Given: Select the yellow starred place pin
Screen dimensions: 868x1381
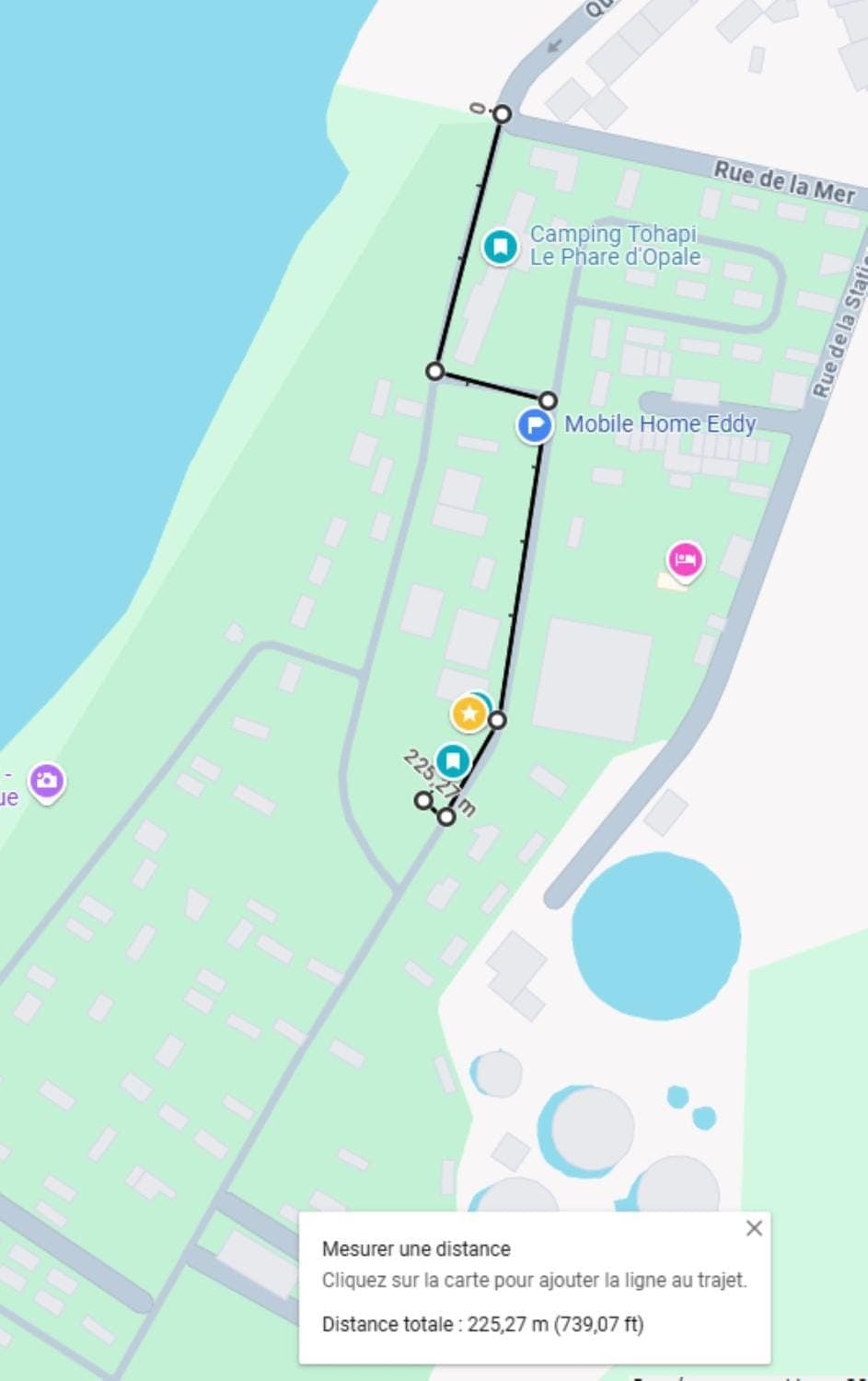Looking at the screenshot, I should click(469, 714).
